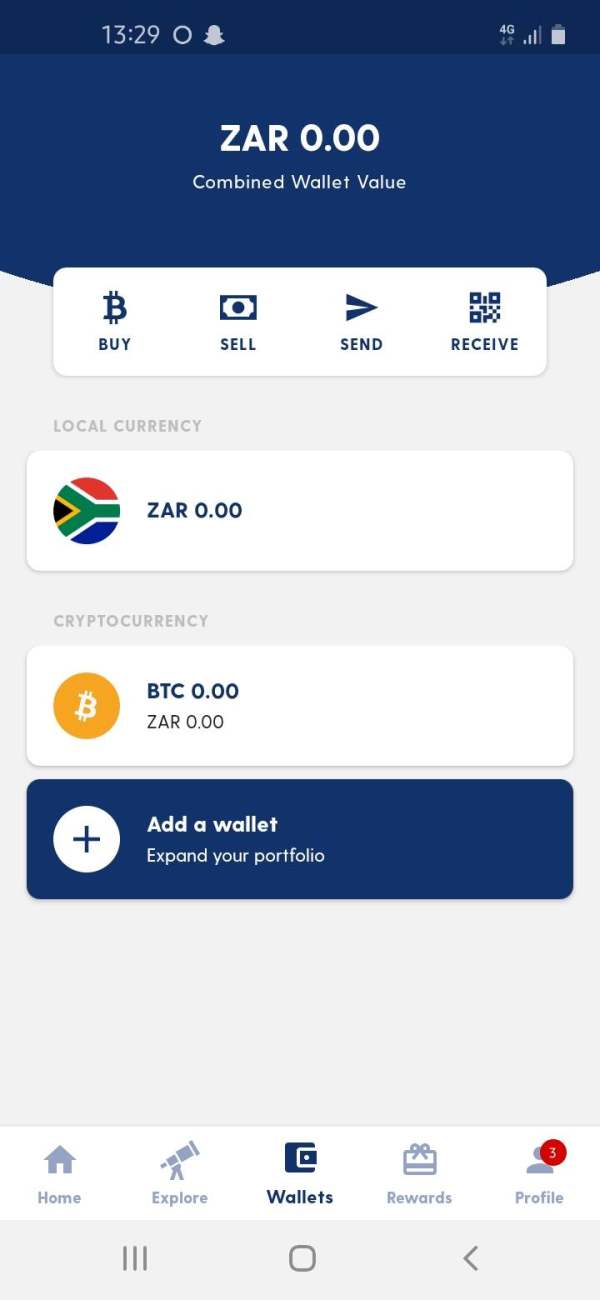
Task: Switch to the Home tab
Action: click(x=60, y=1174)
